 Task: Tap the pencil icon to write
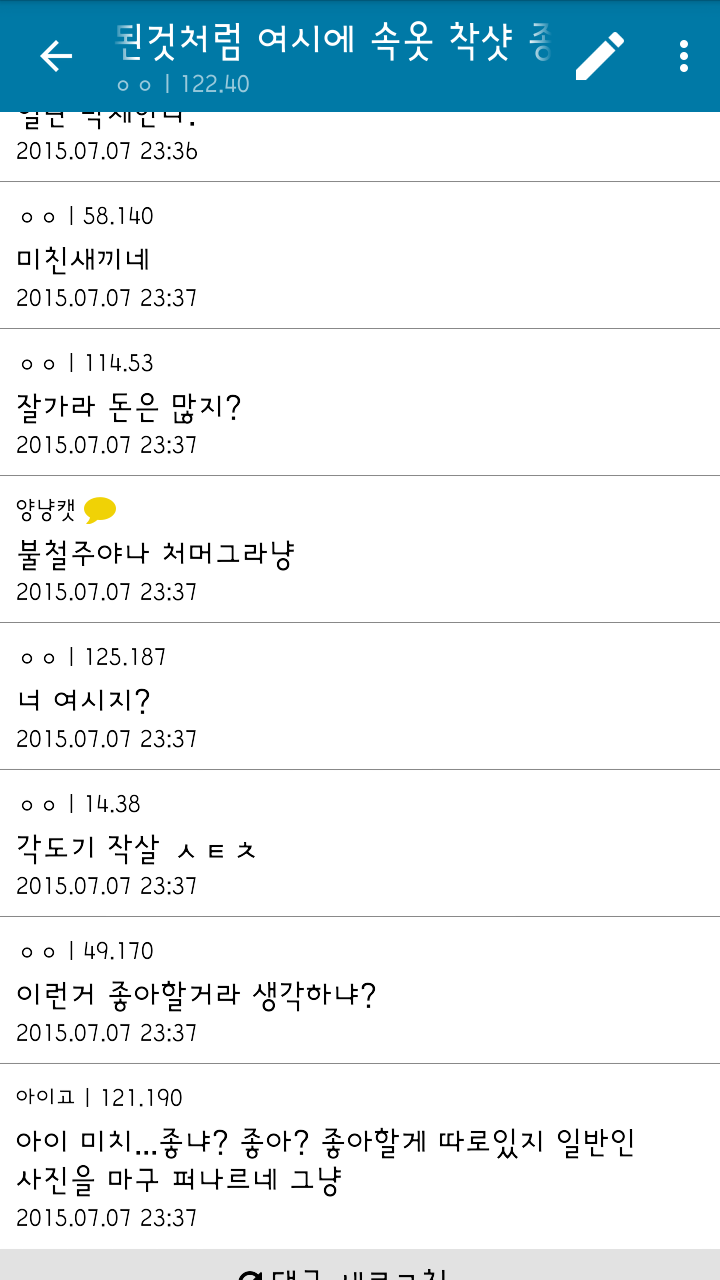[599, 56]
